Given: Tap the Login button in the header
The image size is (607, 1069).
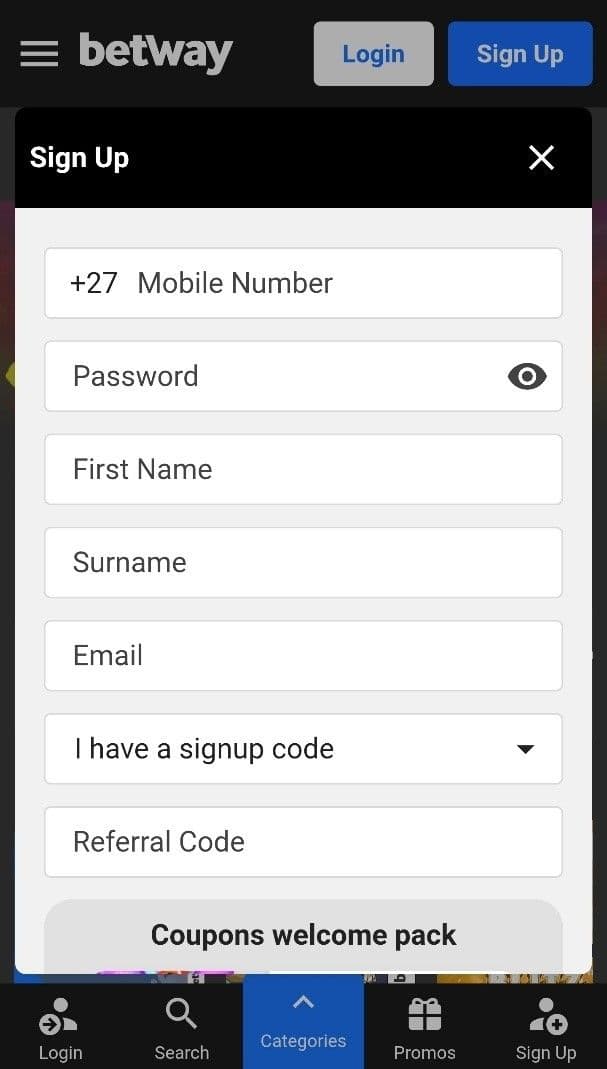Looking at the screenshot, I should coord(373,54).
